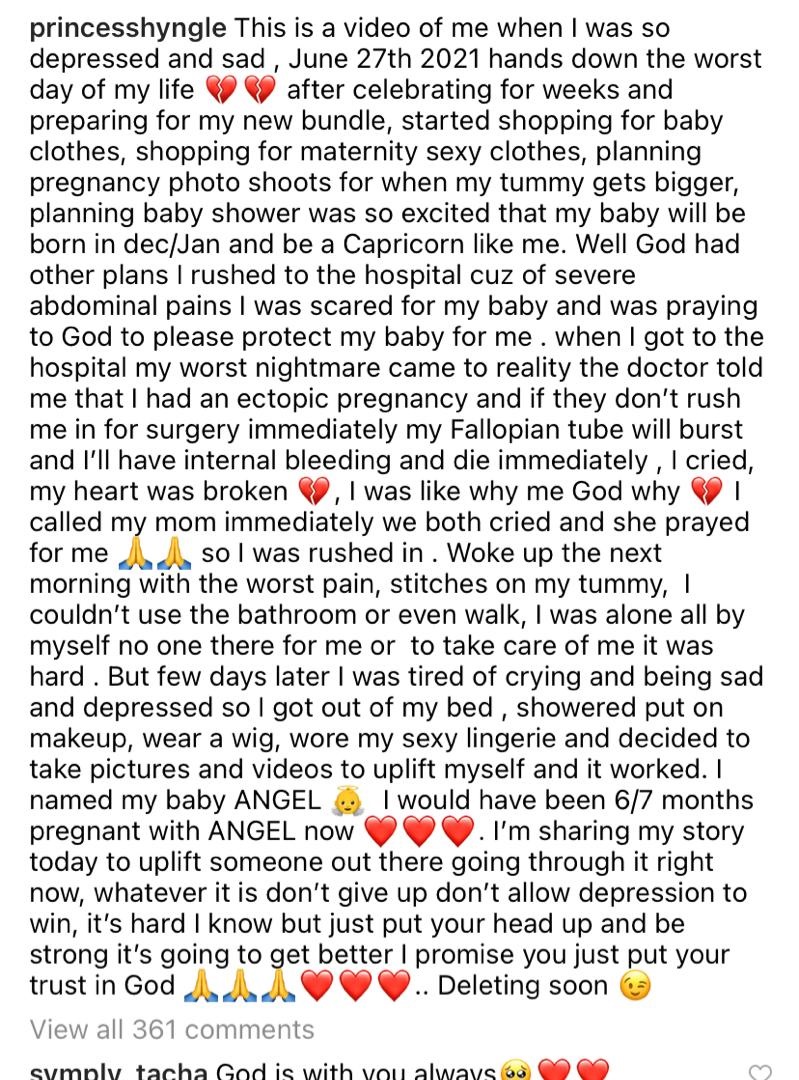Like symply_tacha's comment
Viewport: 799px width, 1080px height.
[x=760, y=1072]
